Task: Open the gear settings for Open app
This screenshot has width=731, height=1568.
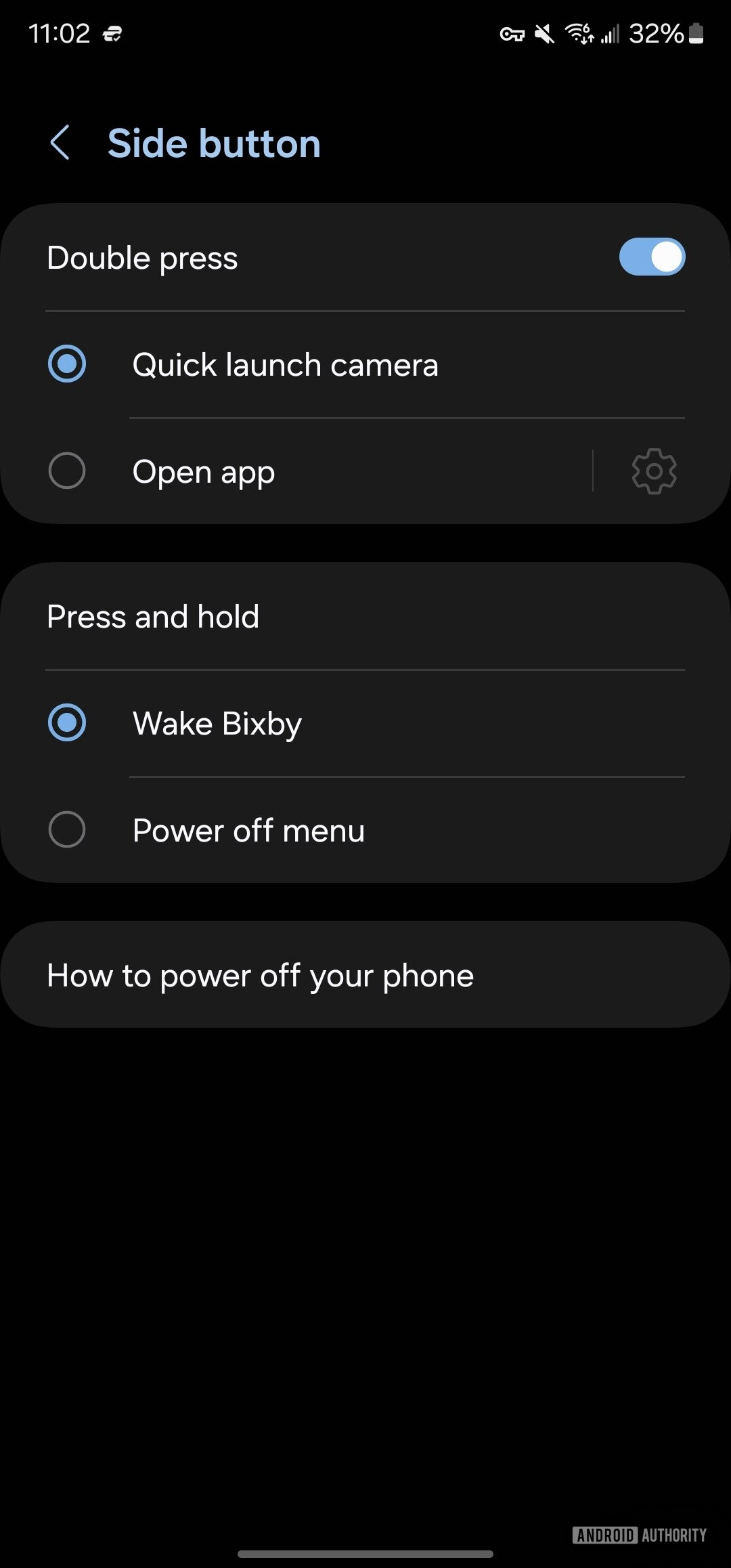Action: click(x=653, y=471)
